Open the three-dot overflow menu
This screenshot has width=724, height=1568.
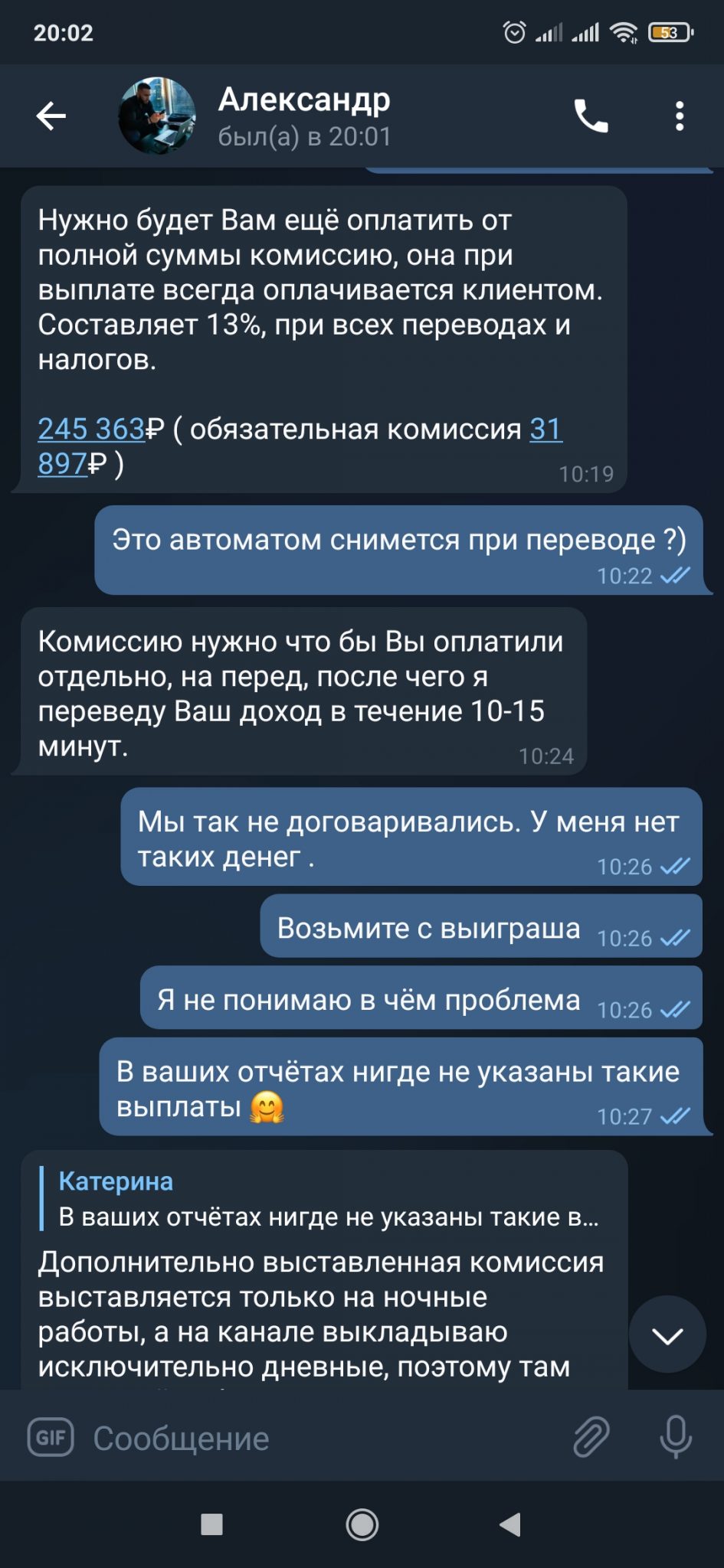[679, 116]
